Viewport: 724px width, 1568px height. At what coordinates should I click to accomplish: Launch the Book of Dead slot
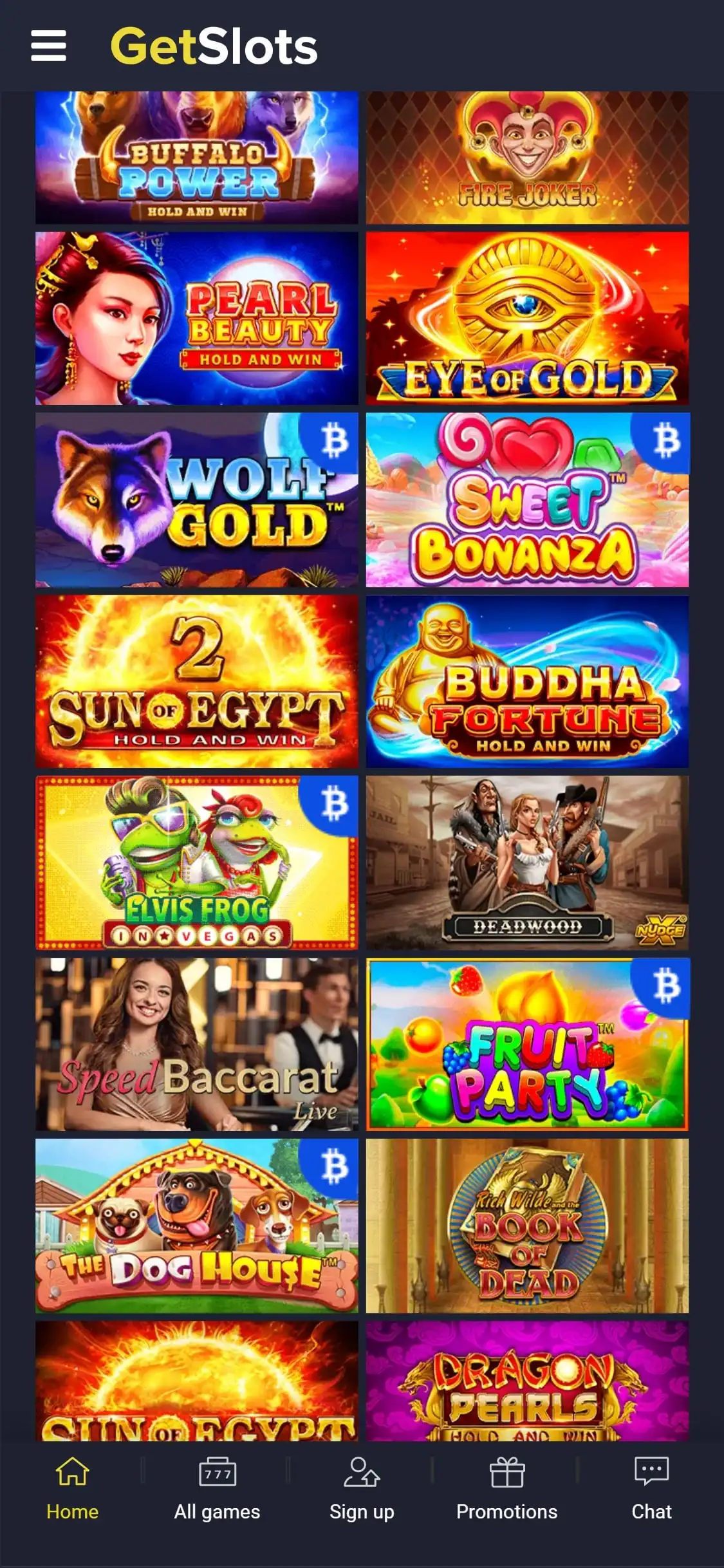(527, 1226)
